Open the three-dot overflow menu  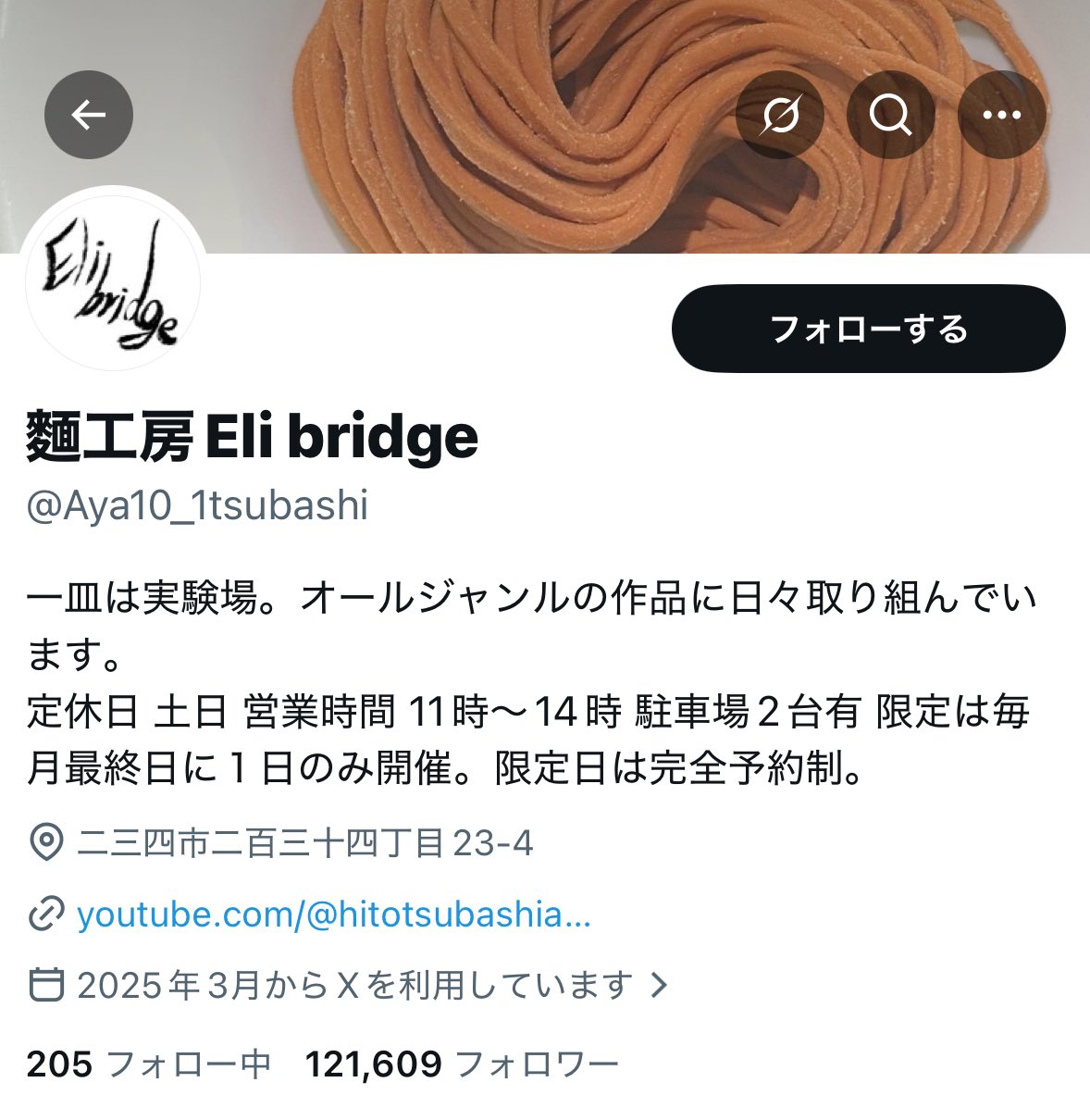point(1001,115)
